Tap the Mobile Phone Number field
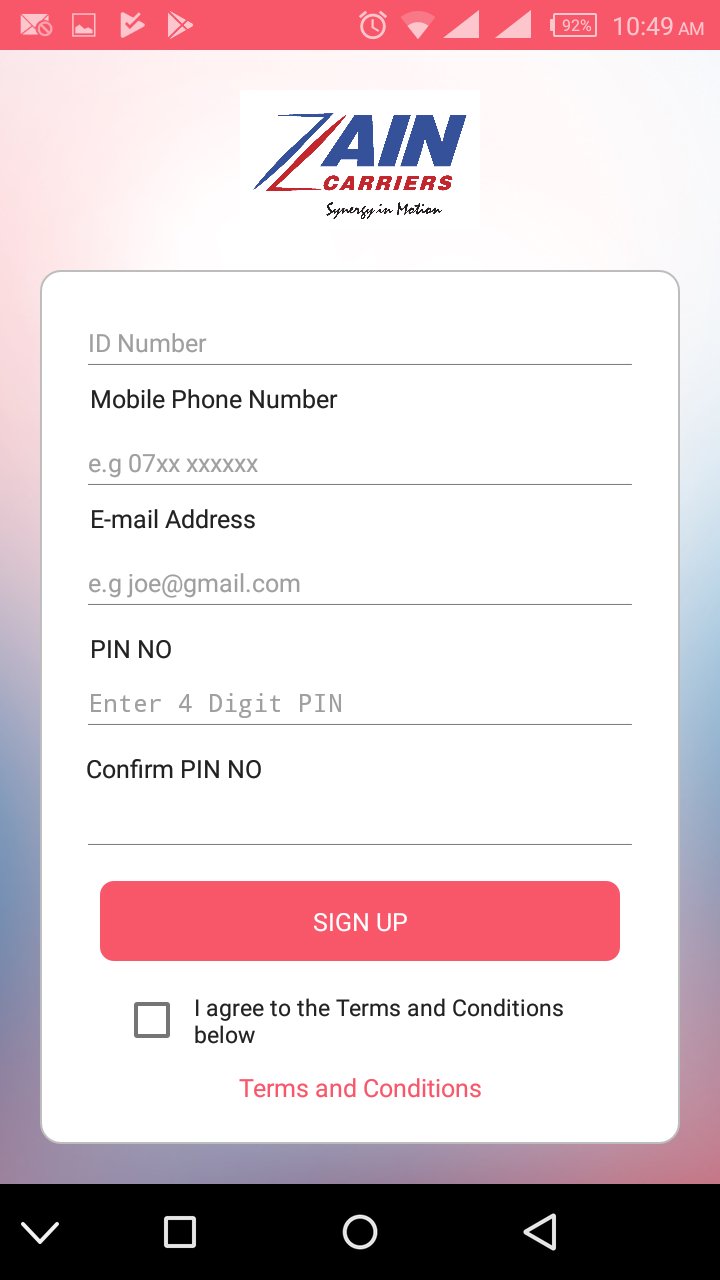 [359, 463]
